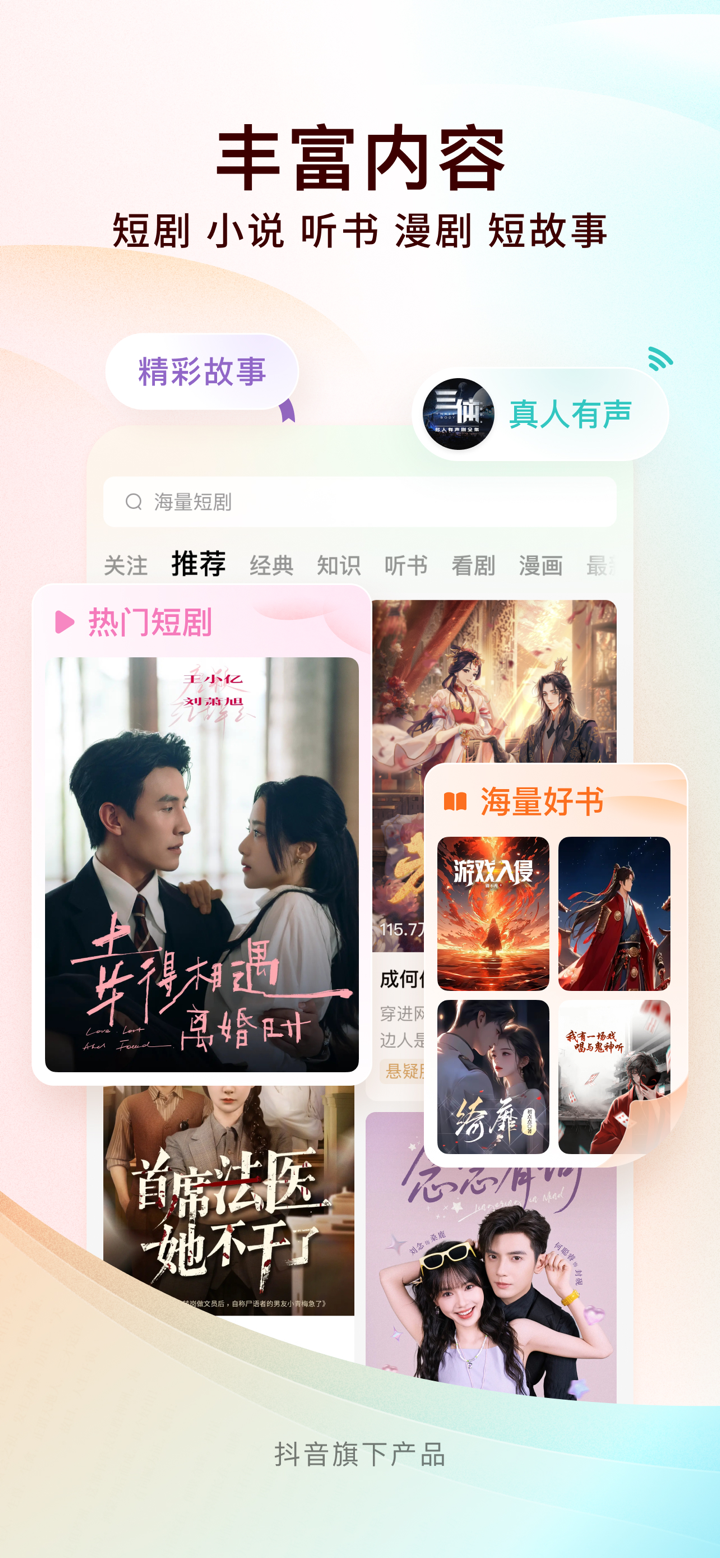Switch to the 知识 tab
Viewport: 720px width, 1558px height.
[339, 564]
